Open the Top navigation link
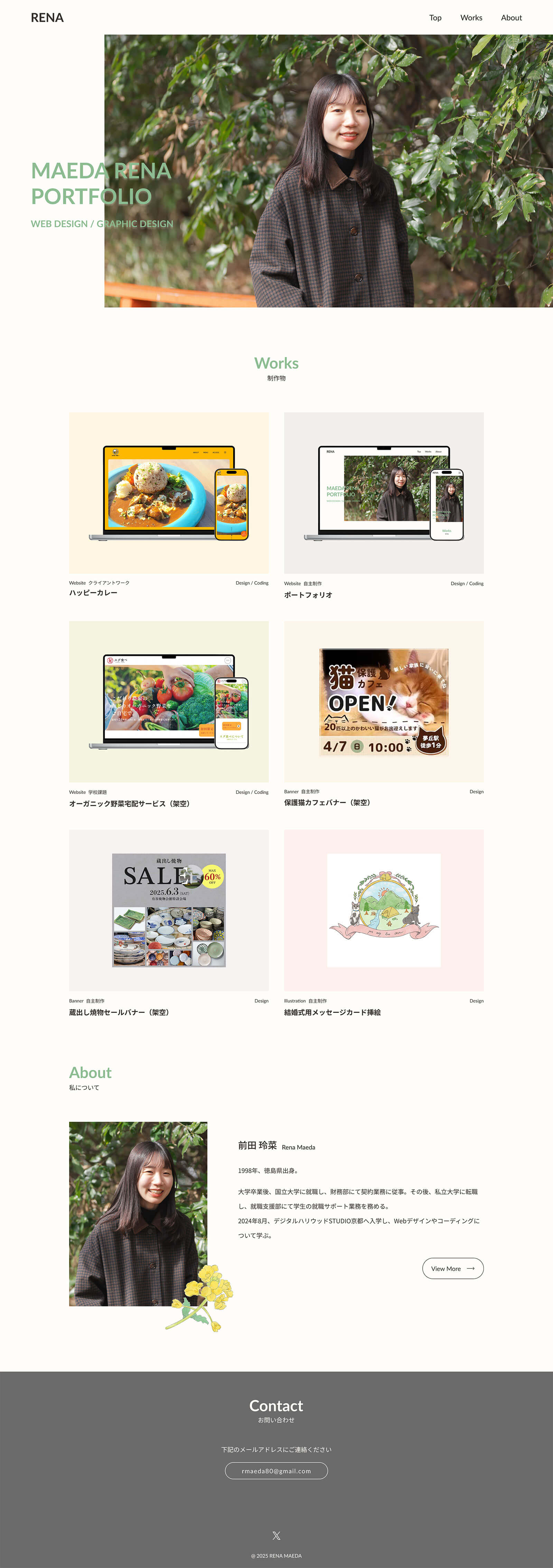Viewport: 553px width, 1568px height. [435, 18]
